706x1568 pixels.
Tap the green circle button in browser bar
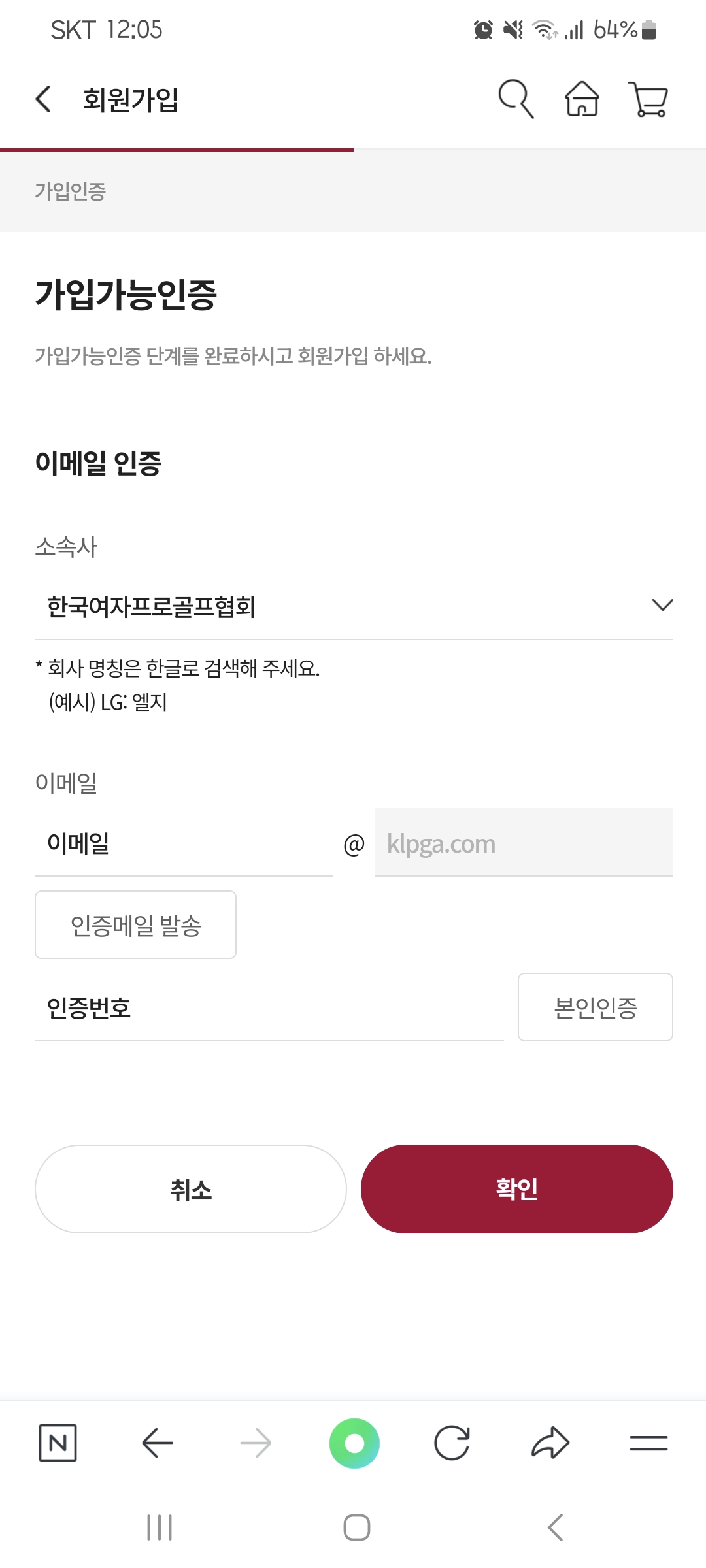pos(354,1443)
